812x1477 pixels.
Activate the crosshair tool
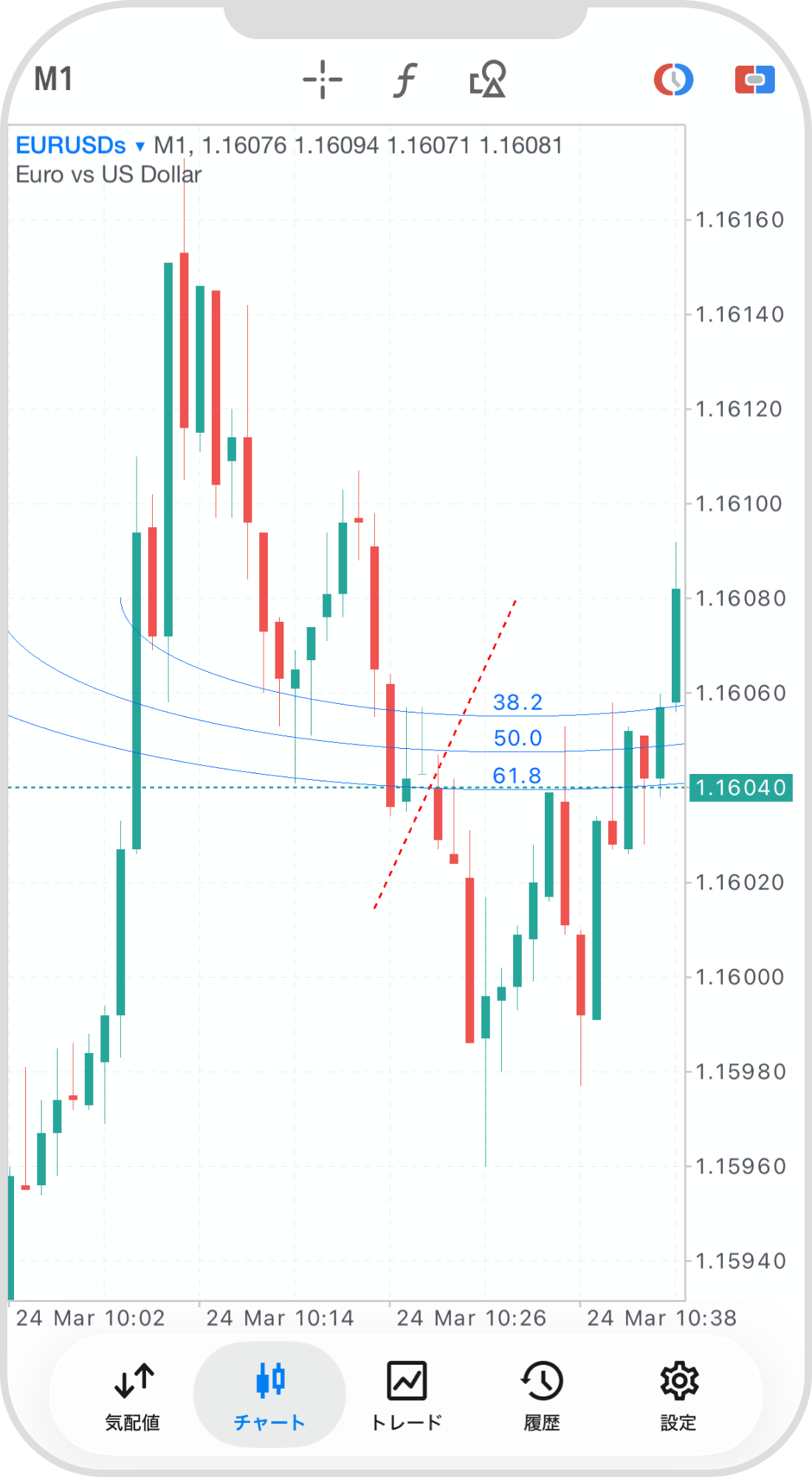tap(323, 80)
